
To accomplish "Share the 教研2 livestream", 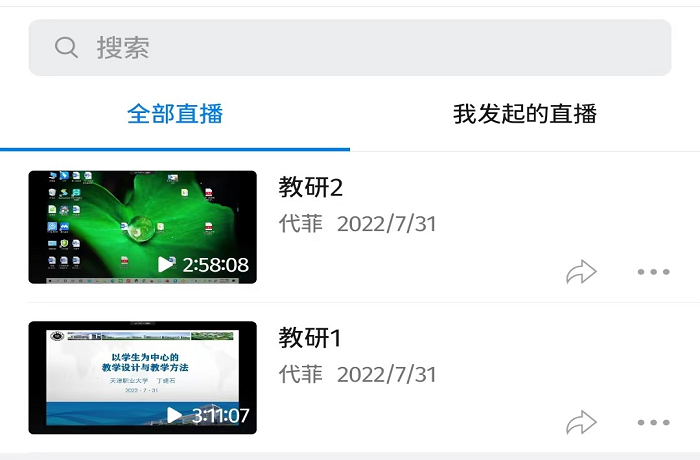I will [x=581, y=272].
